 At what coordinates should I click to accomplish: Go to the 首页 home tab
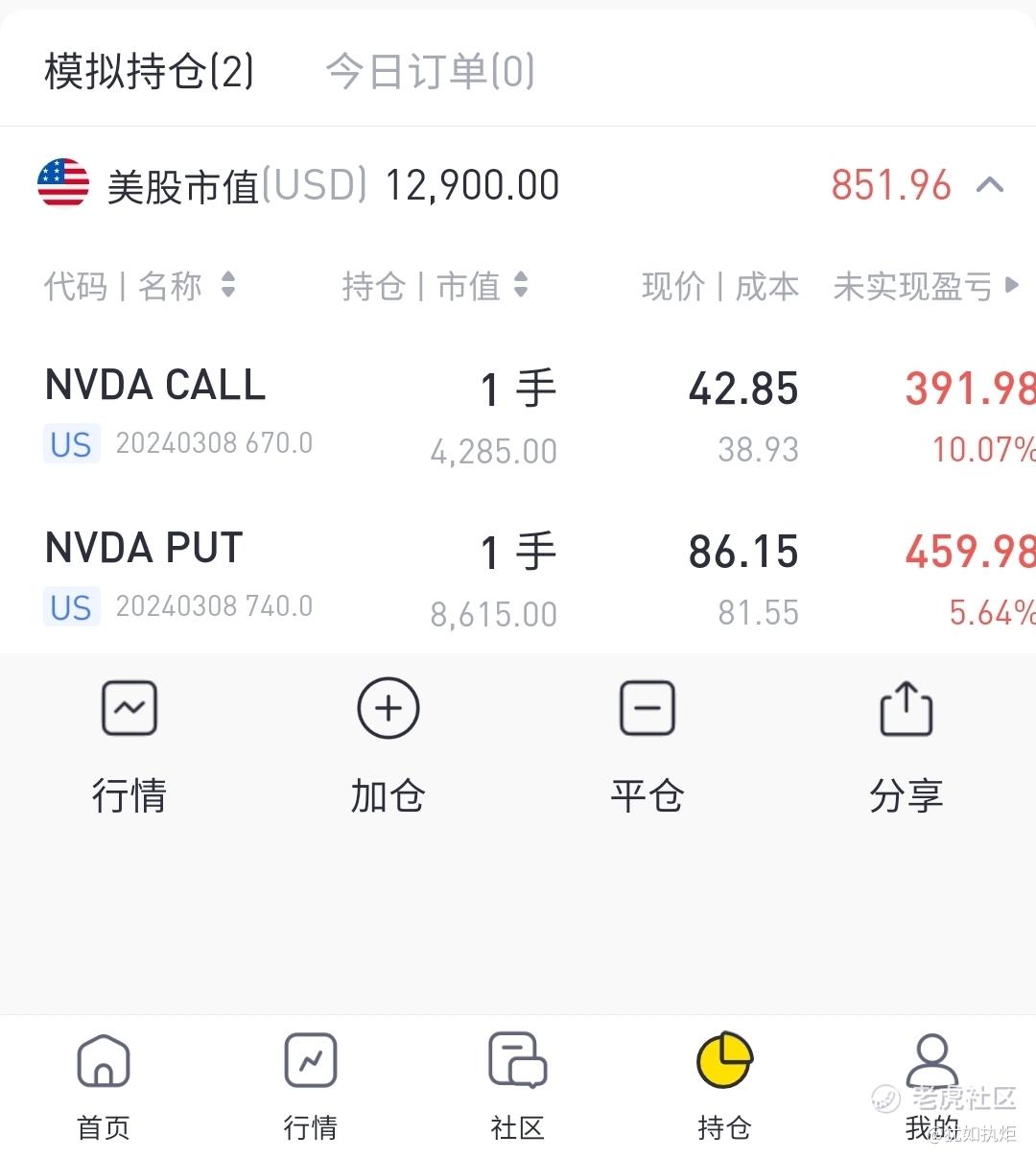pyautogui.click(x=104, y=1086)
